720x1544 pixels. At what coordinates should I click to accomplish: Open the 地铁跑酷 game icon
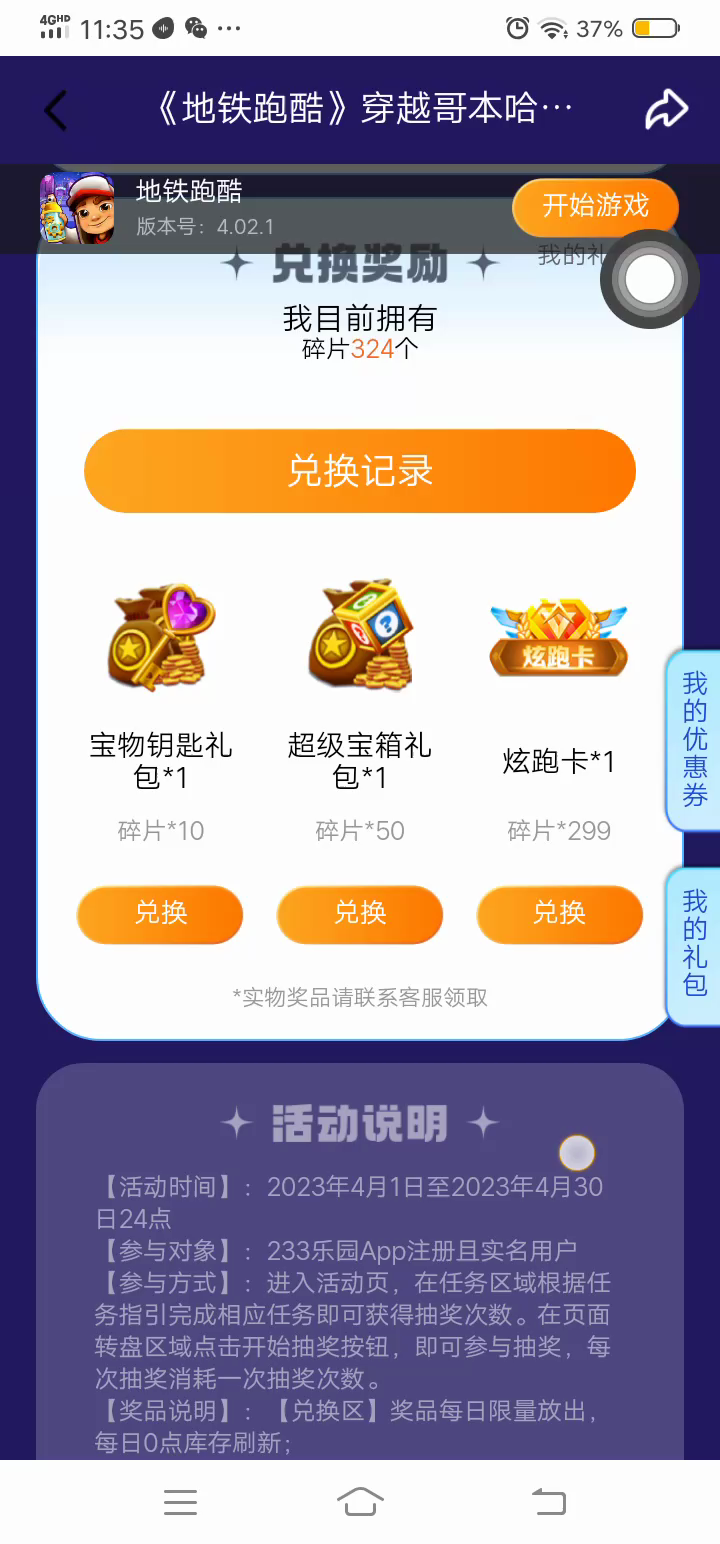tap(77, 208)
